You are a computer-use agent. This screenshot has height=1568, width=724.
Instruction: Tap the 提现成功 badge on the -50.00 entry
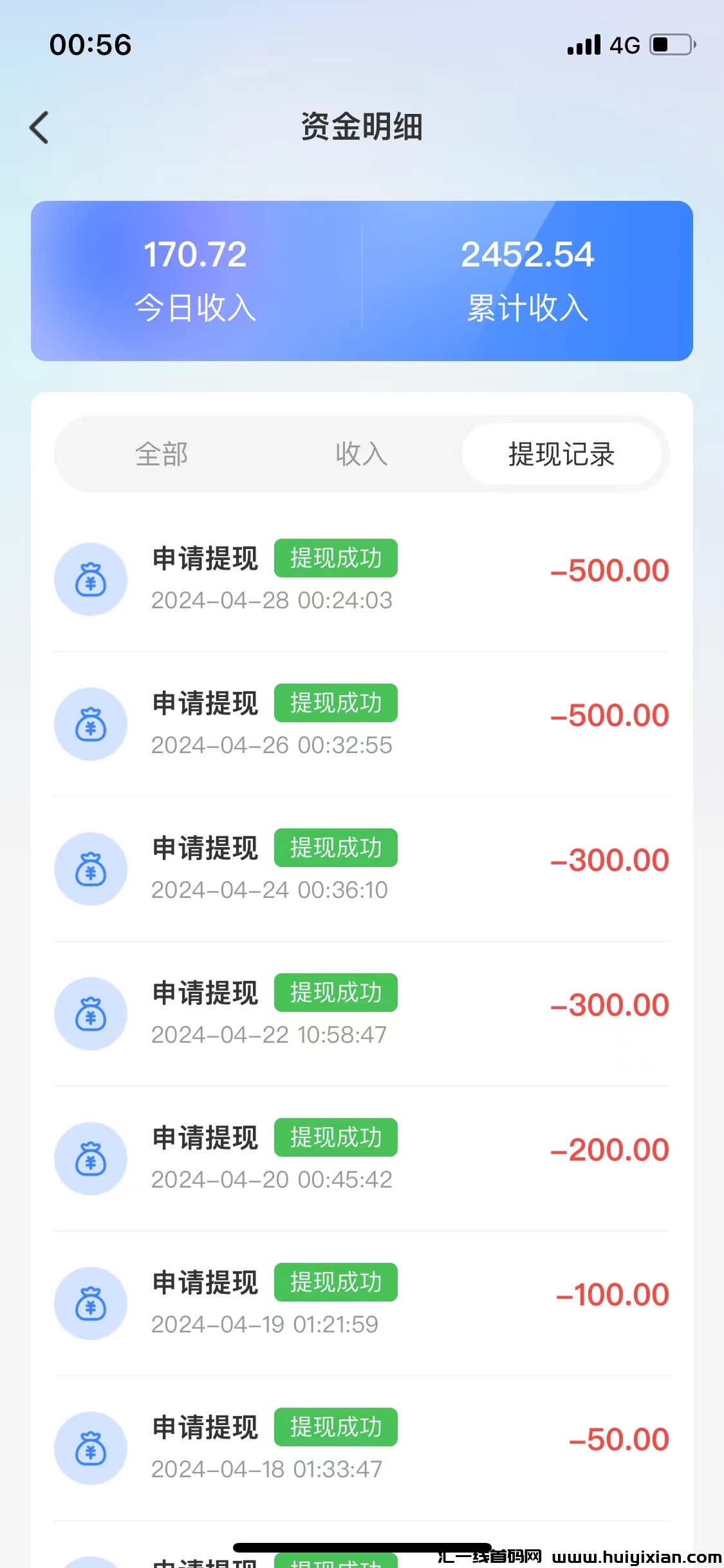(337, 1428)
